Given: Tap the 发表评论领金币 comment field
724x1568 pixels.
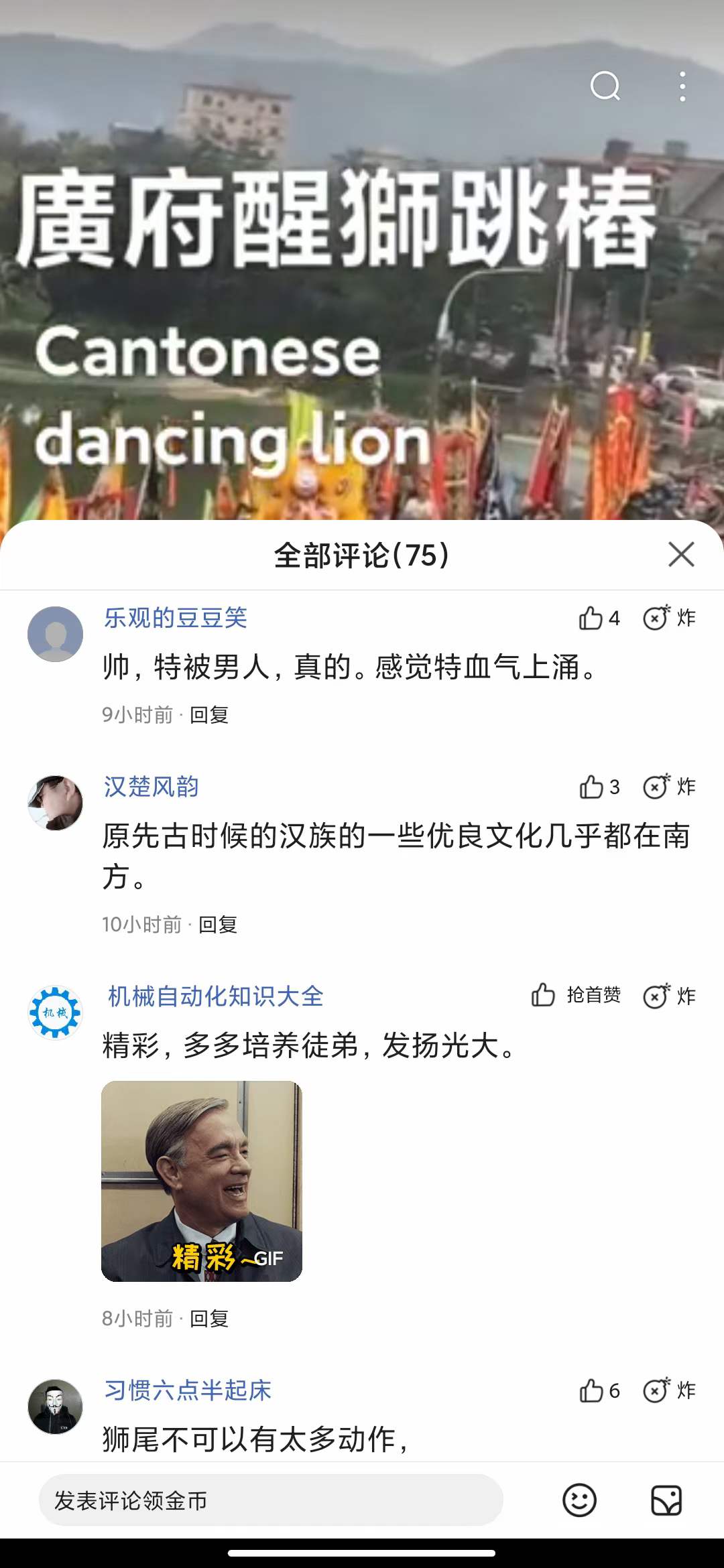Looking at the screenshot, I should tap(271, 1500).
